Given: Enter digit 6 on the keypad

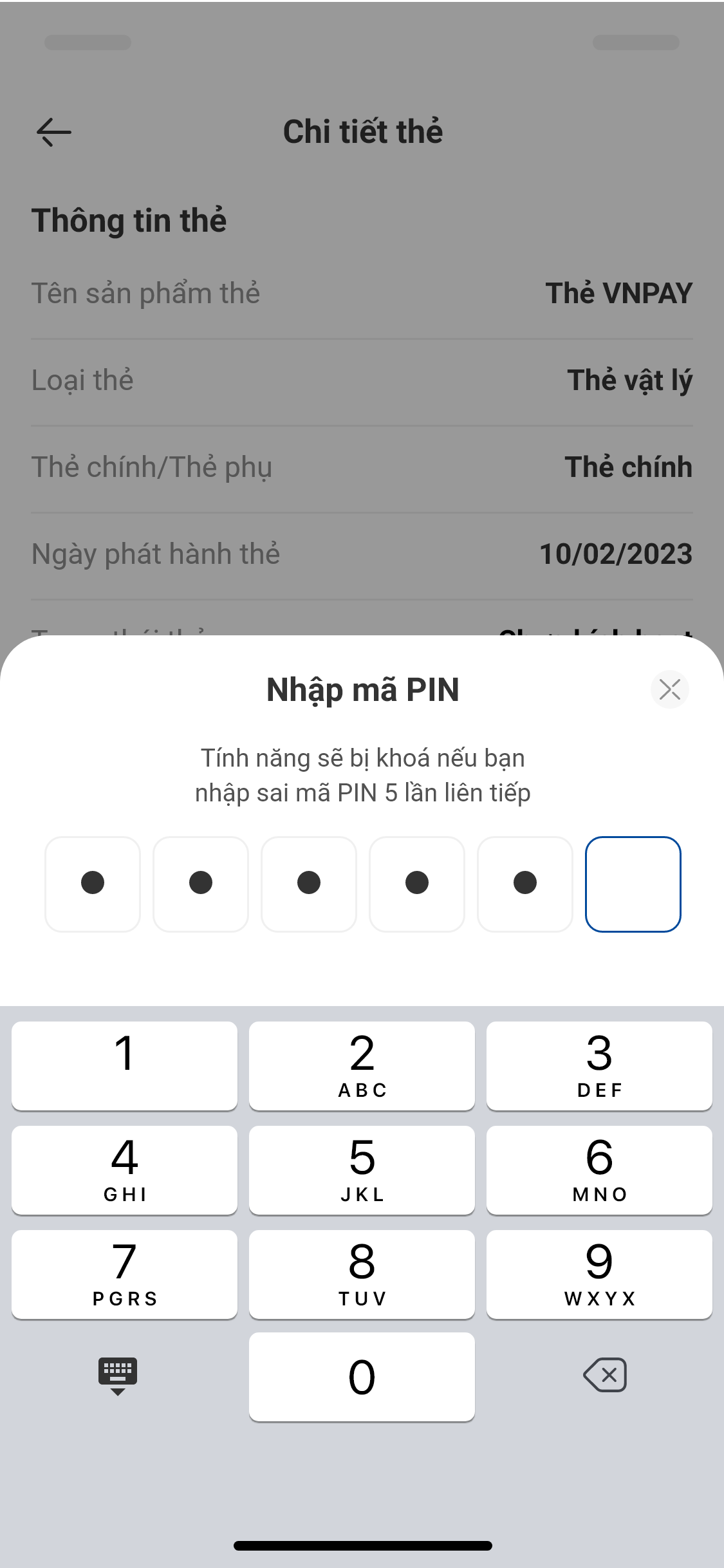Looking at the screenshot, I should 599,1170.
